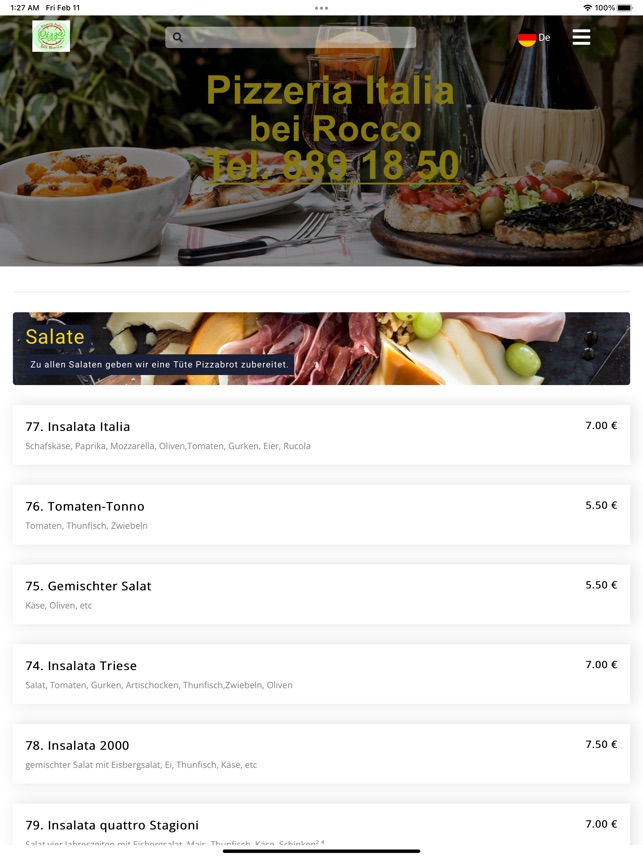This screenshot has width=643, height=858.
Task: Open the hamburger menu
Action: (581, 37)
